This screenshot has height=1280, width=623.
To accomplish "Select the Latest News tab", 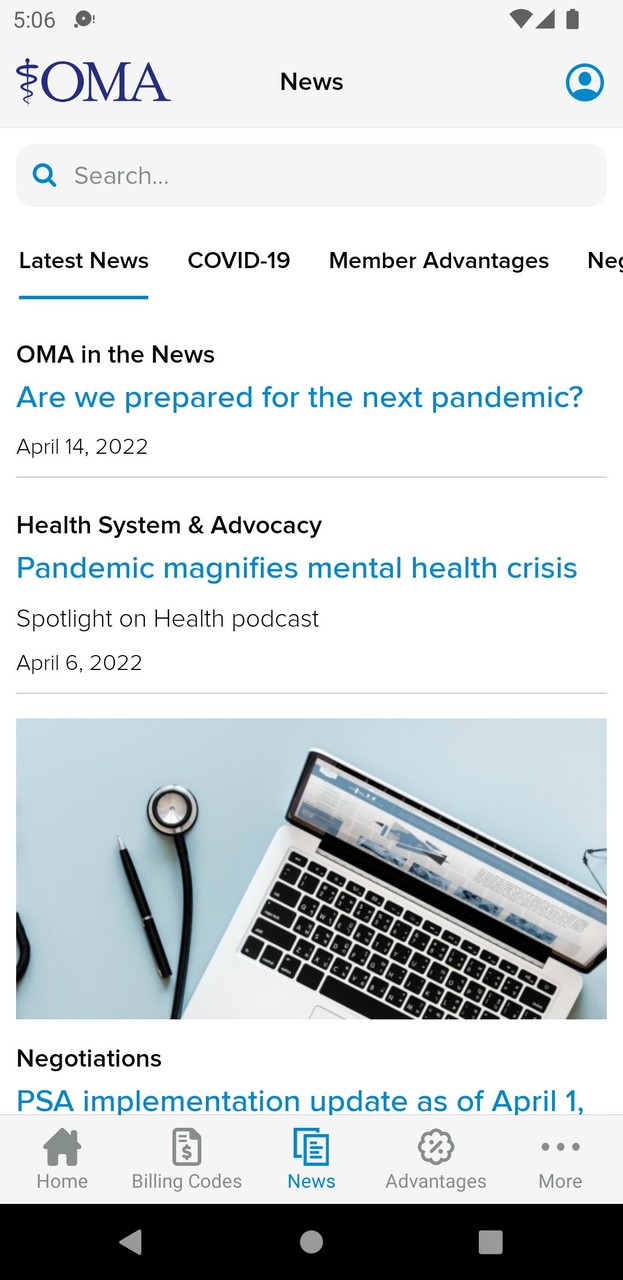I will click(84, 261).
